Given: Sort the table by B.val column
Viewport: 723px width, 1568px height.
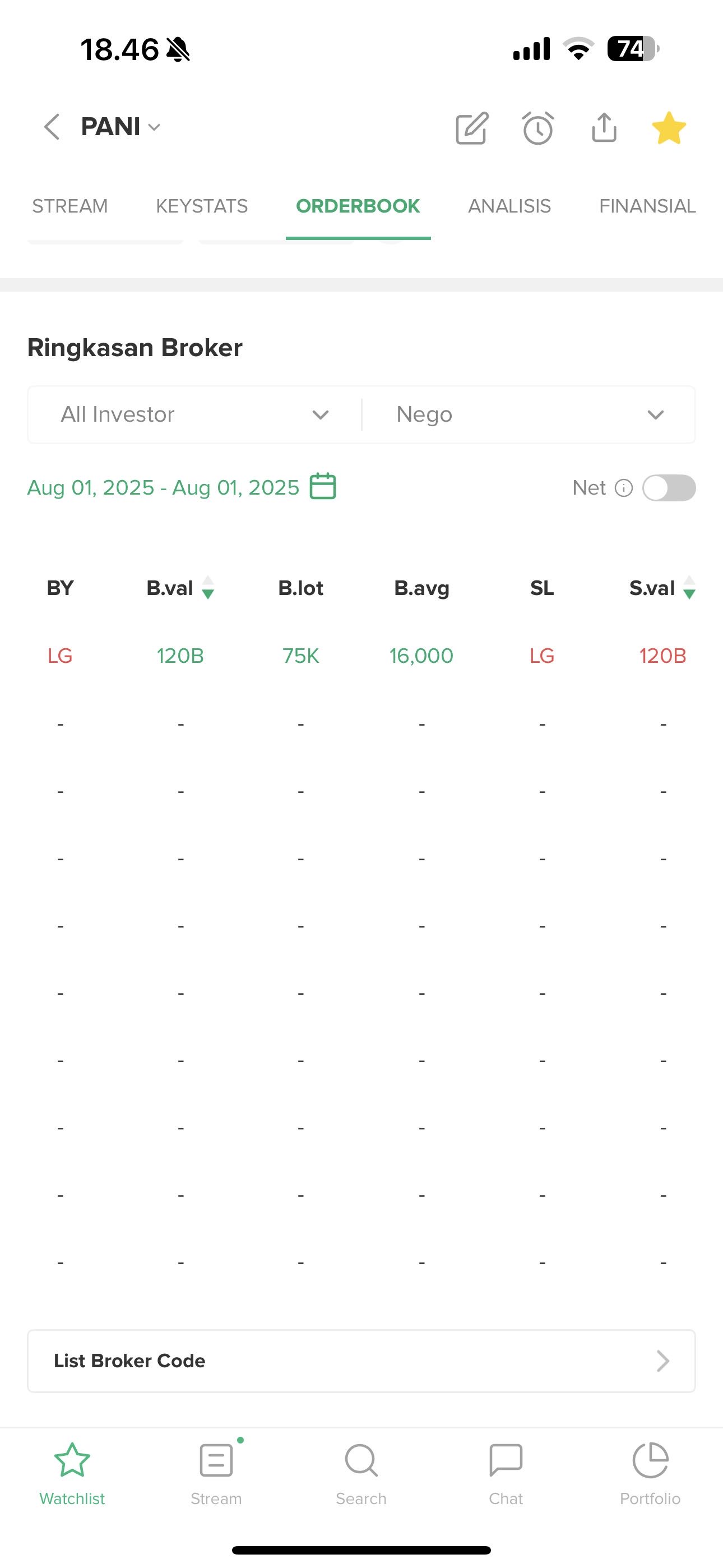Looking at the screenshot, I should (180, 588).
